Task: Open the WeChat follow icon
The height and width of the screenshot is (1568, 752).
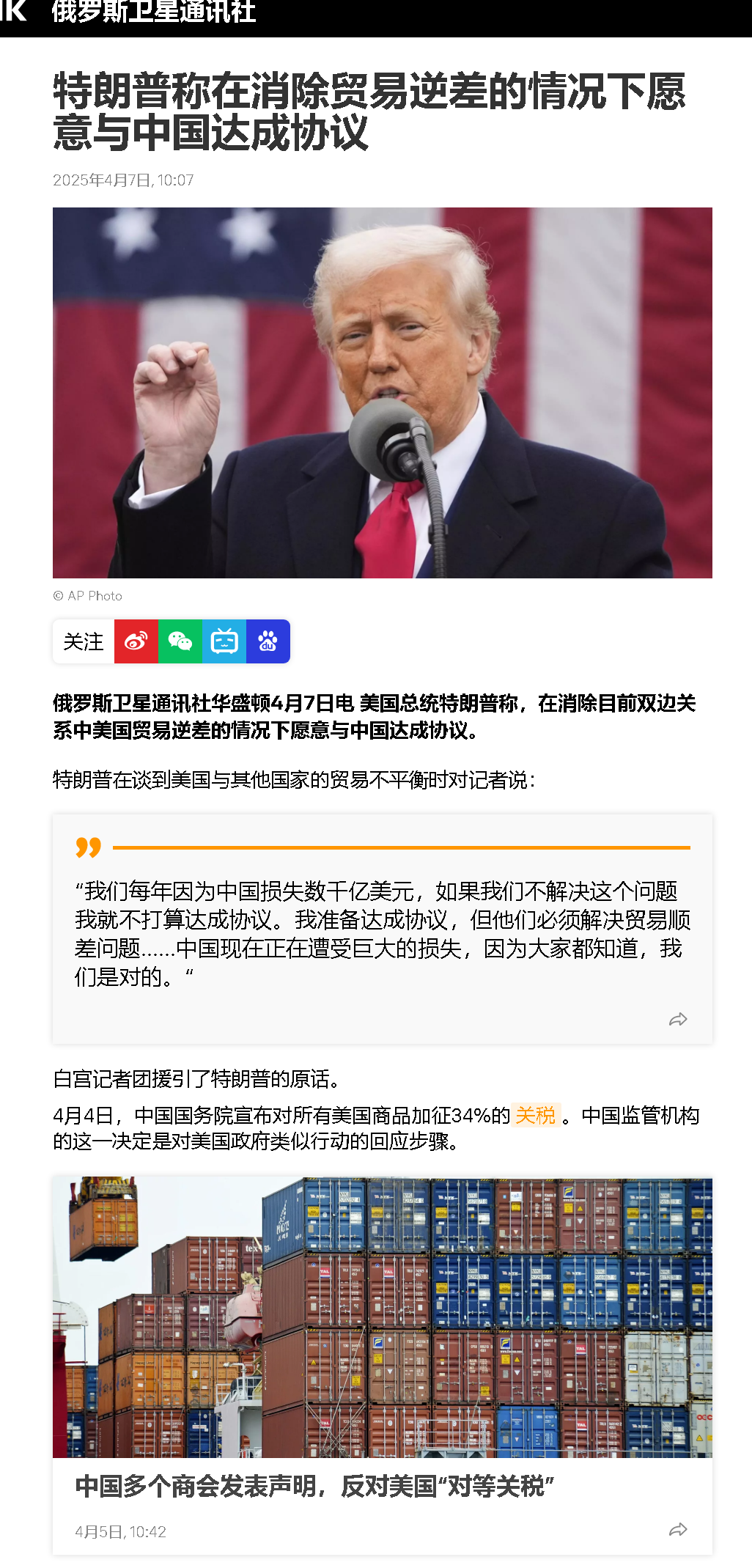Action: tap(180, 641)
